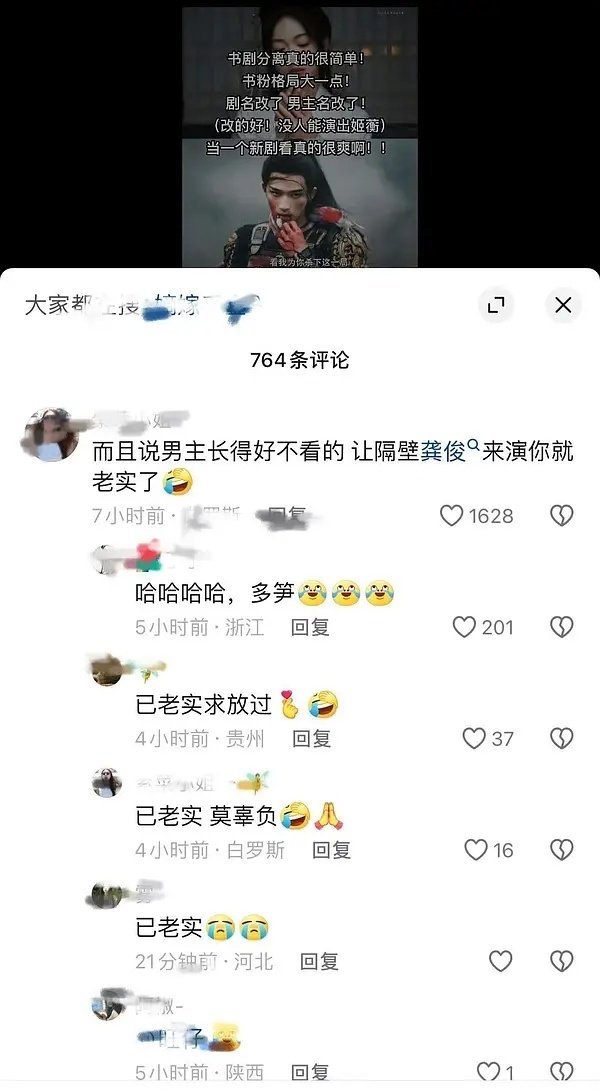The height and width of the screenshot is (1091, 600).
Task: Like the 已老实 莫辜负 comment
Action: coord(476,850)
